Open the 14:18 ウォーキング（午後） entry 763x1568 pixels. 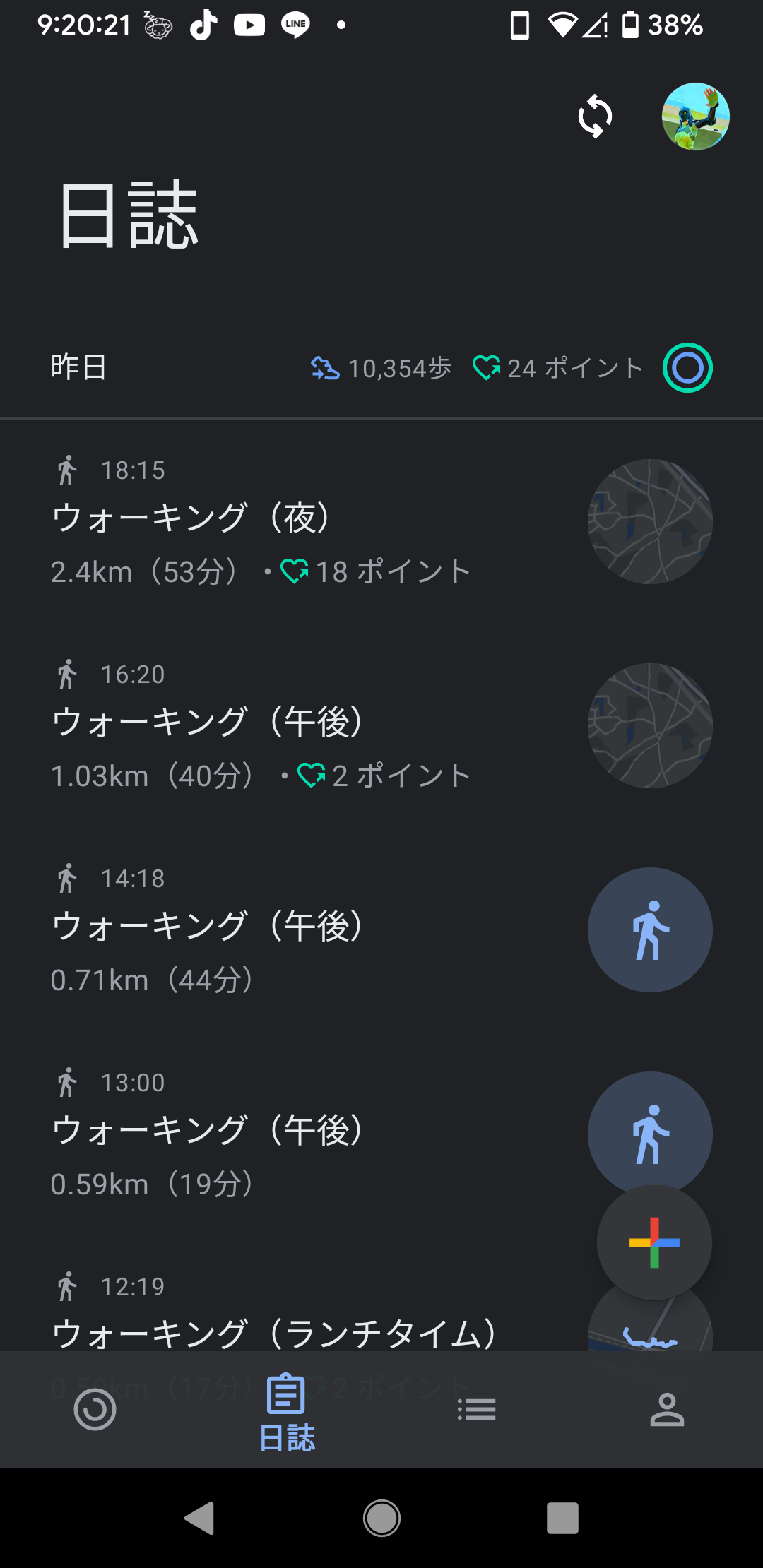click(381, 929)
